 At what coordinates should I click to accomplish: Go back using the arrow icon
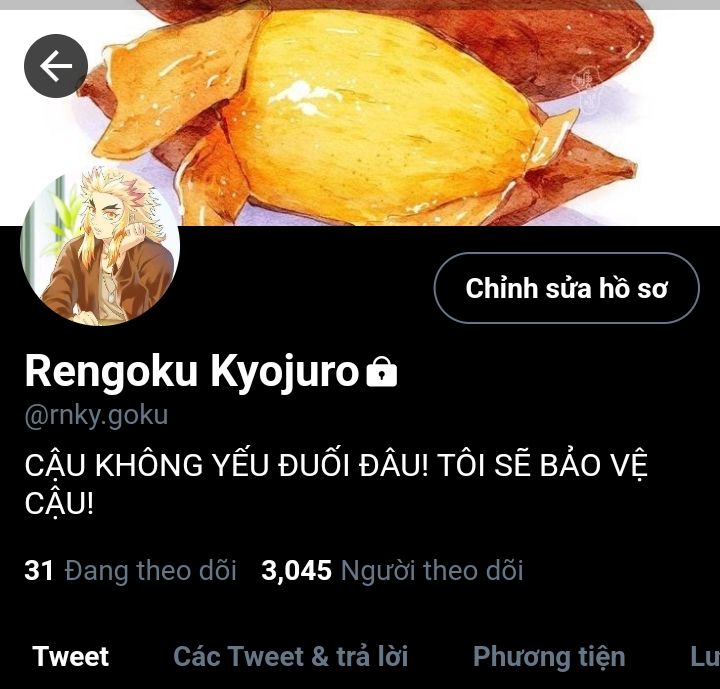coord(56,66)
